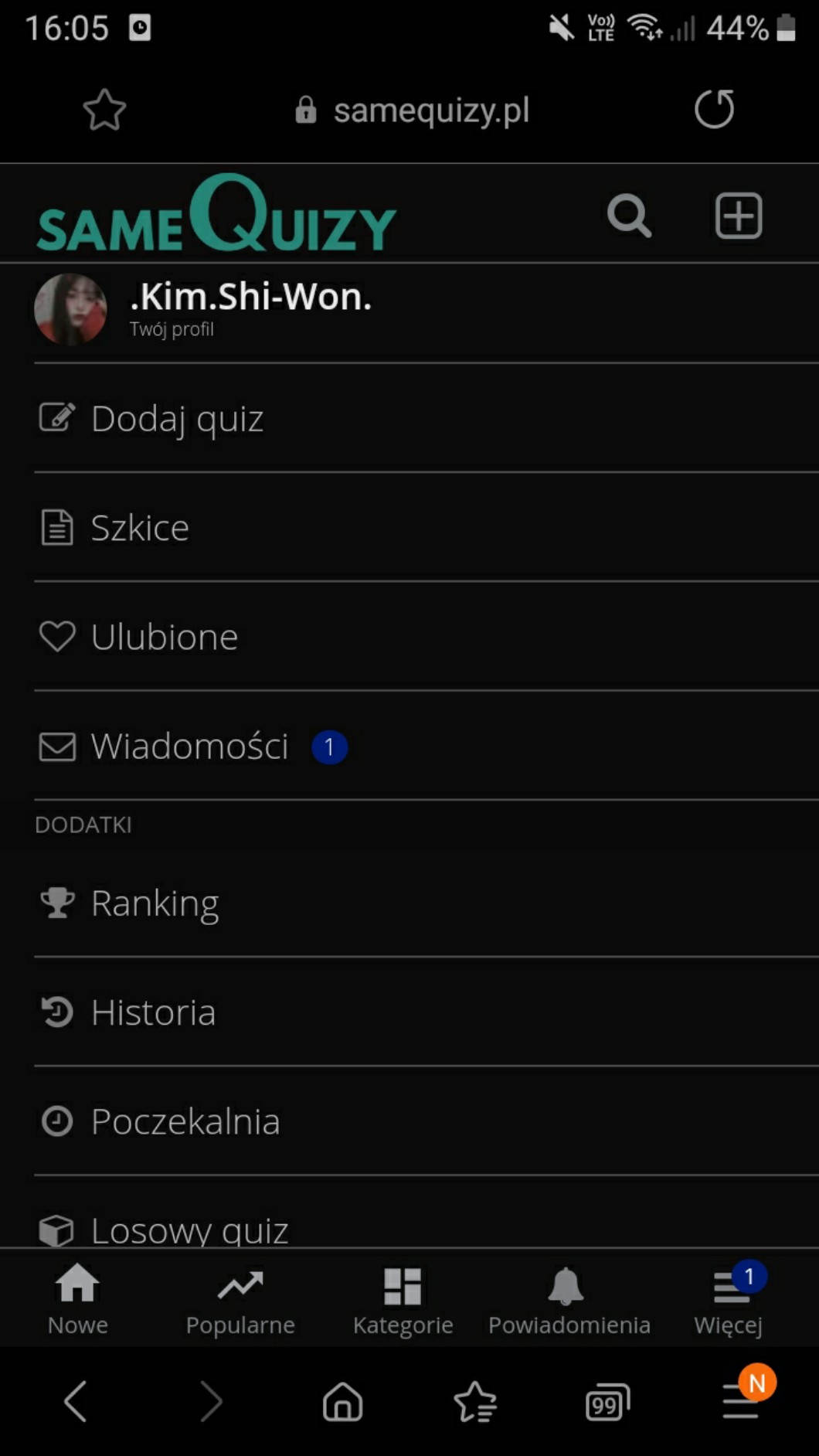Tap the plus icon to add content
Viewport: 819px width, 1456px height.
(739, 216)
